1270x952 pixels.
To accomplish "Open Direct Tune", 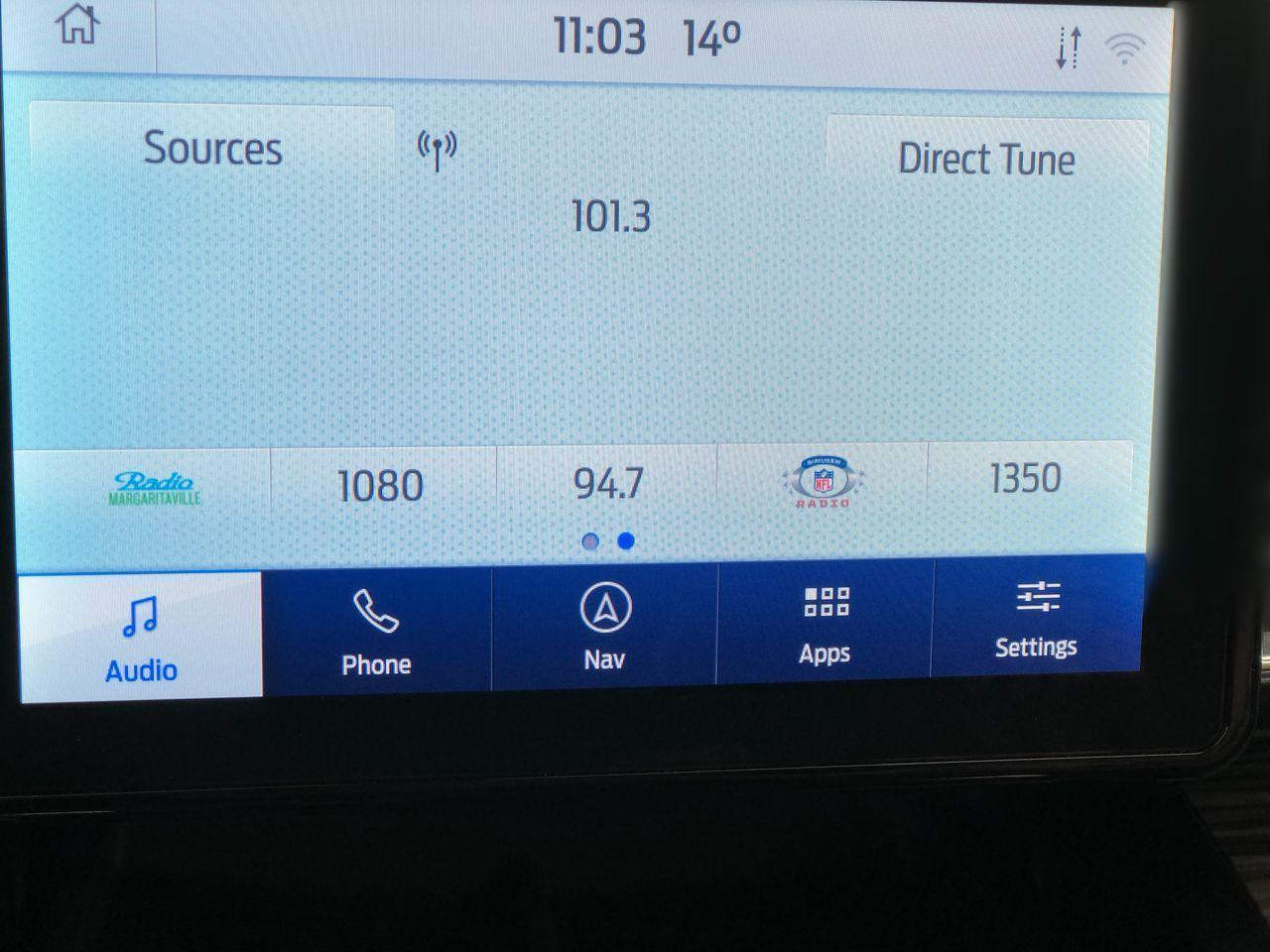I will [x=986, y=160].
